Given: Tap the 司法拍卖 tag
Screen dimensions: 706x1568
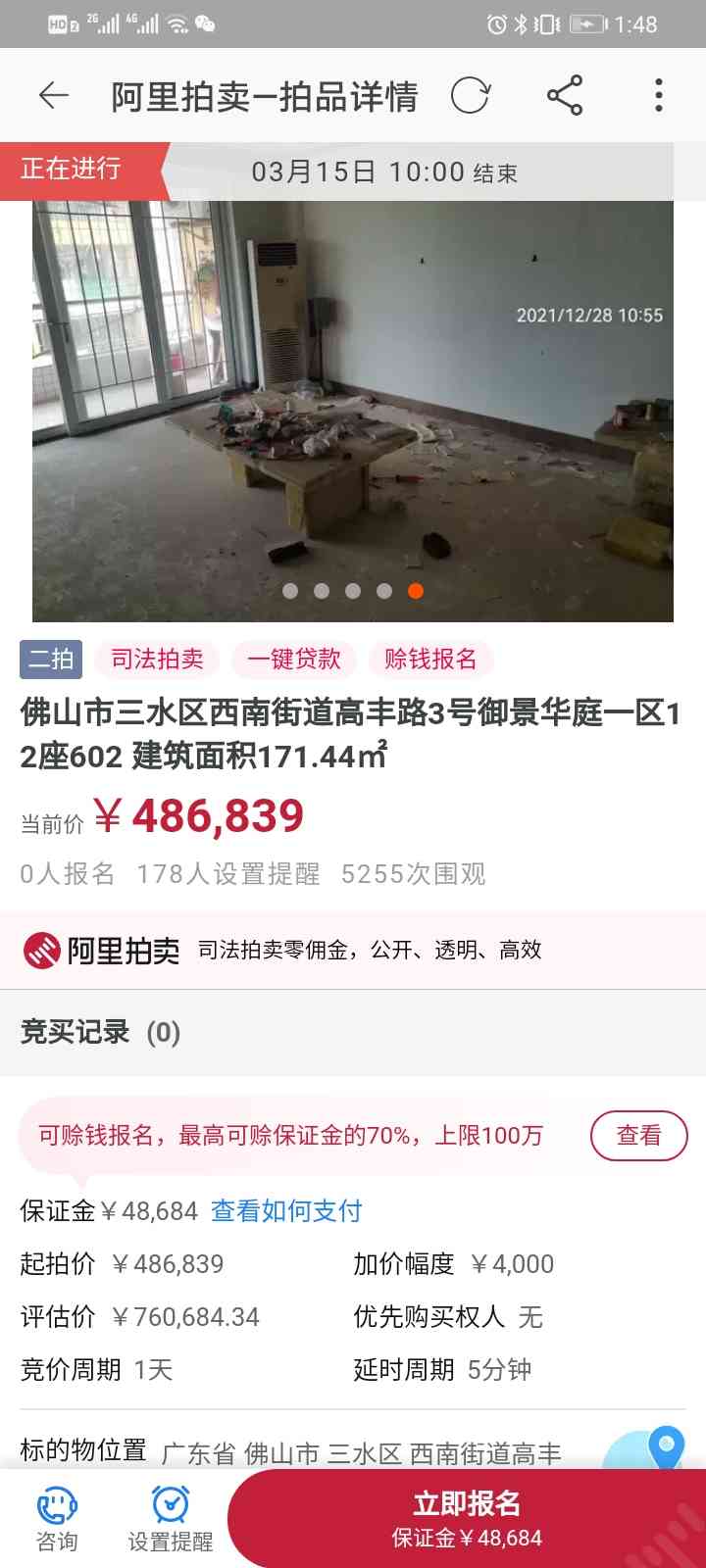Looking at the screenshot, I should pyautogui.click(x=157, y=660).
